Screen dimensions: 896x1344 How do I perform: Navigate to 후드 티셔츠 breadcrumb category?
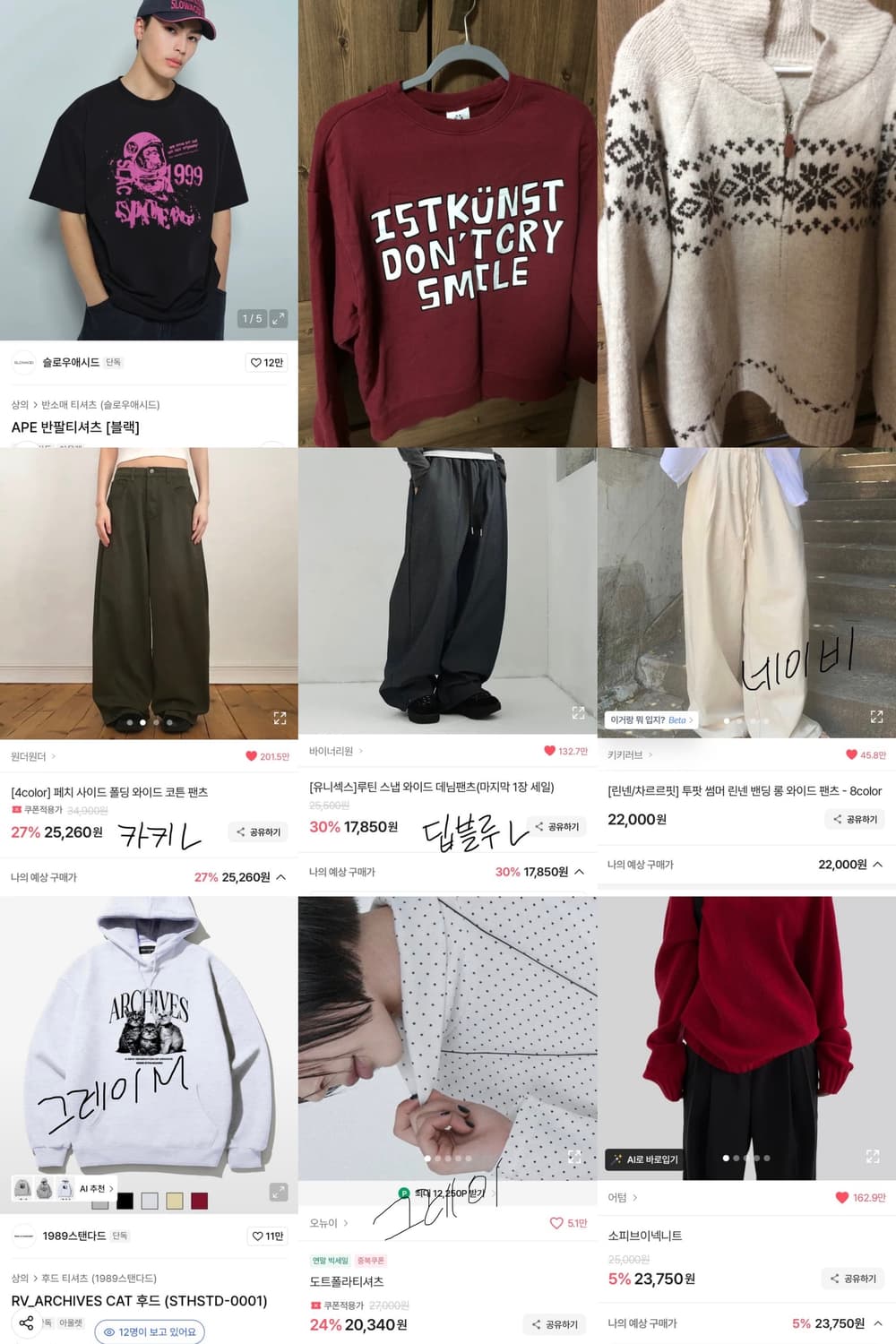point(66,1278)
